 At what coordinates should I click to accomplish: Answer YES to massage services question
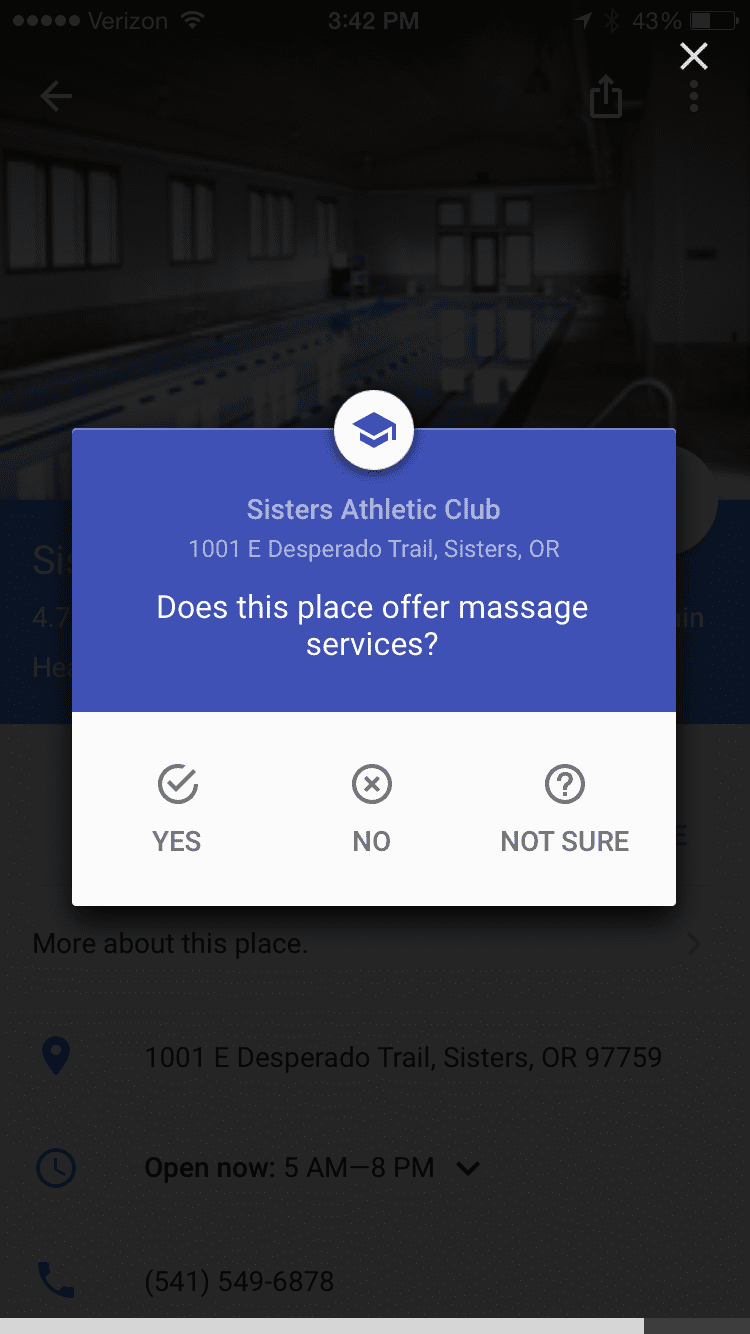tap(177, 809)
